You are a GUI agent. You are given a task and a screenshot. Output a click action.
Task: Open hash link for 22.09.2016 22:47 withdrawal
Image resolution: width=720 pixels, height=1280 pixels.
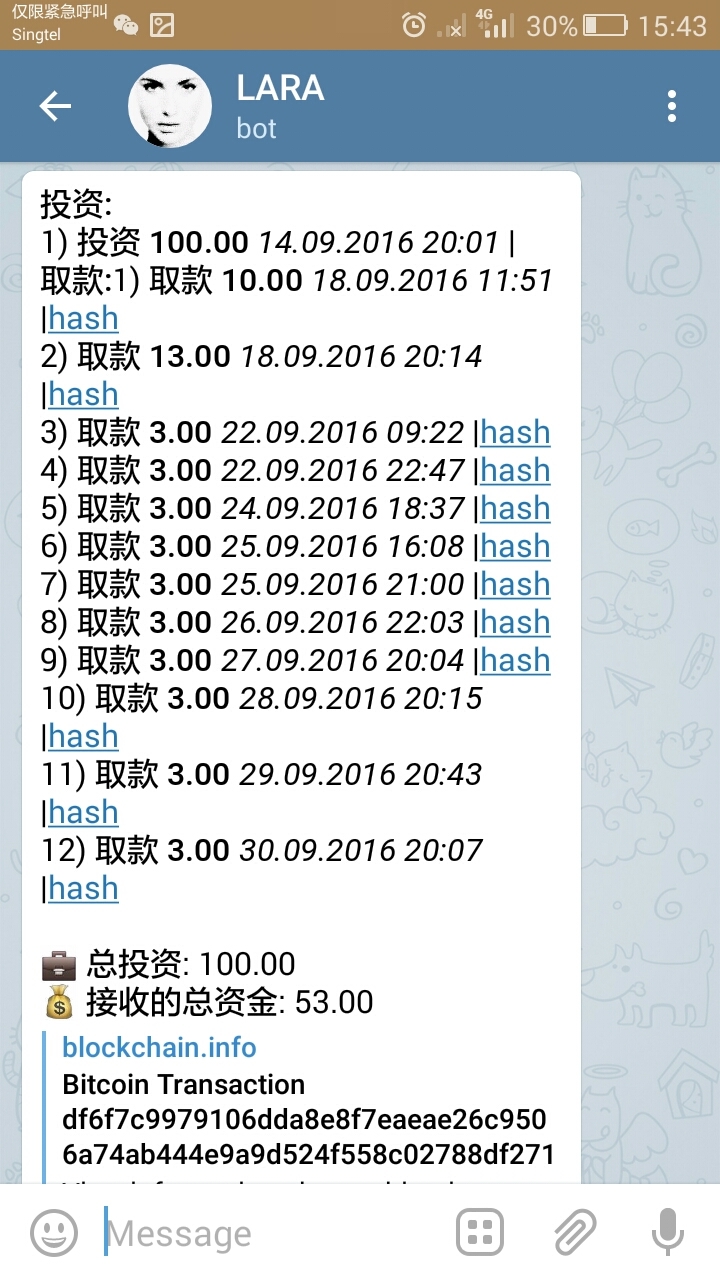tap(515, 471)
